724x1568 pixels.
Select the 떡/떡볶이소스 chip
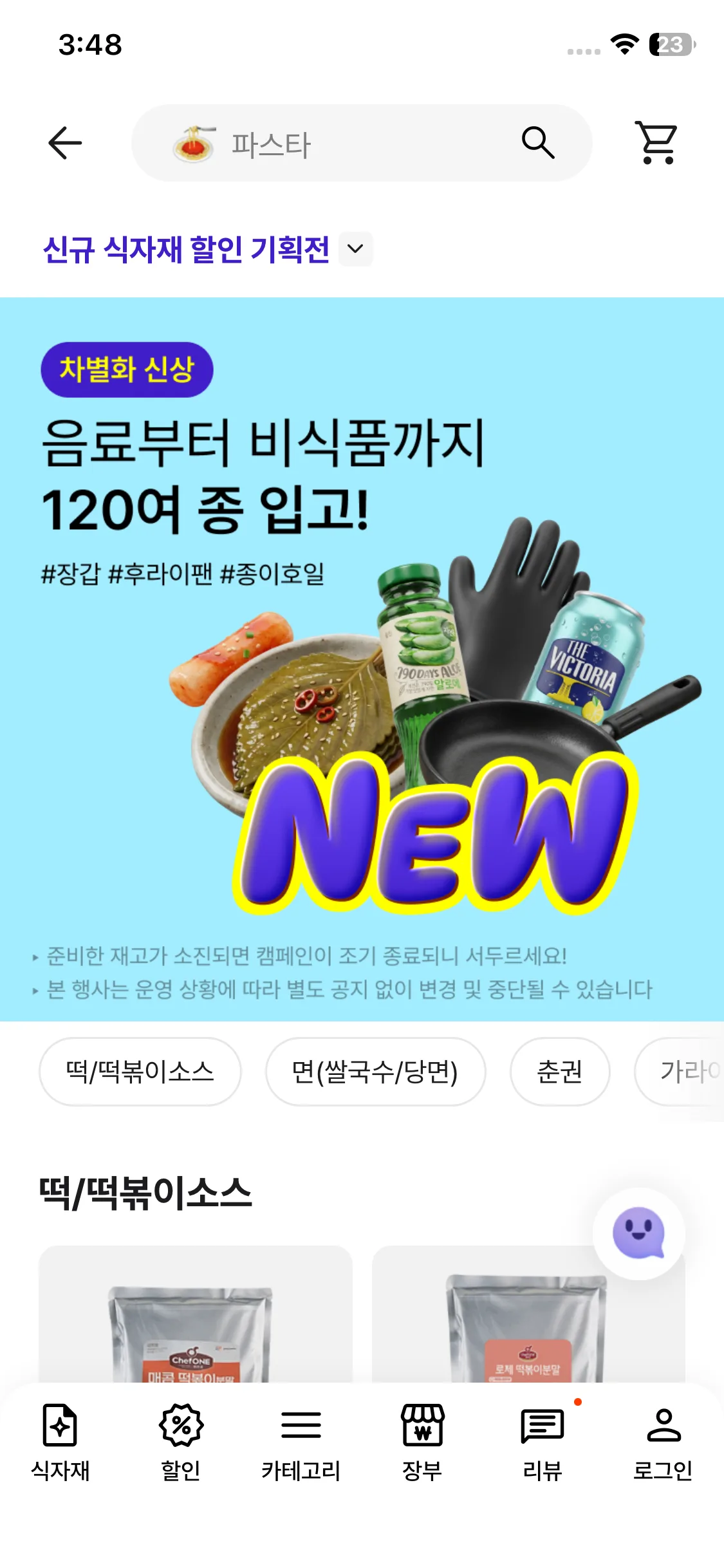click(x=140, y=1072)
